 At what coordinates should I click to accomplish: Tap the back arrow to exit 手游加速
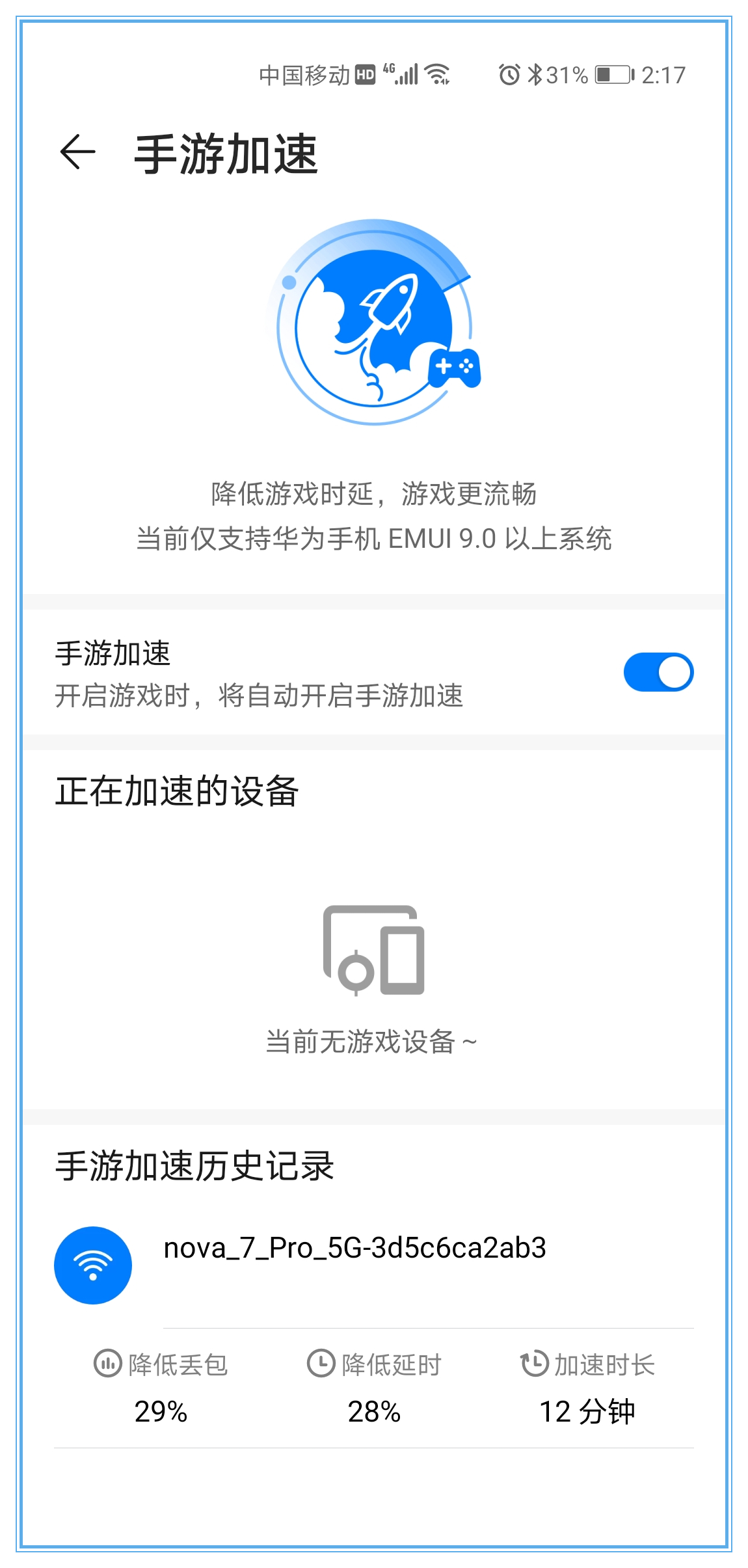click(76, 151)
